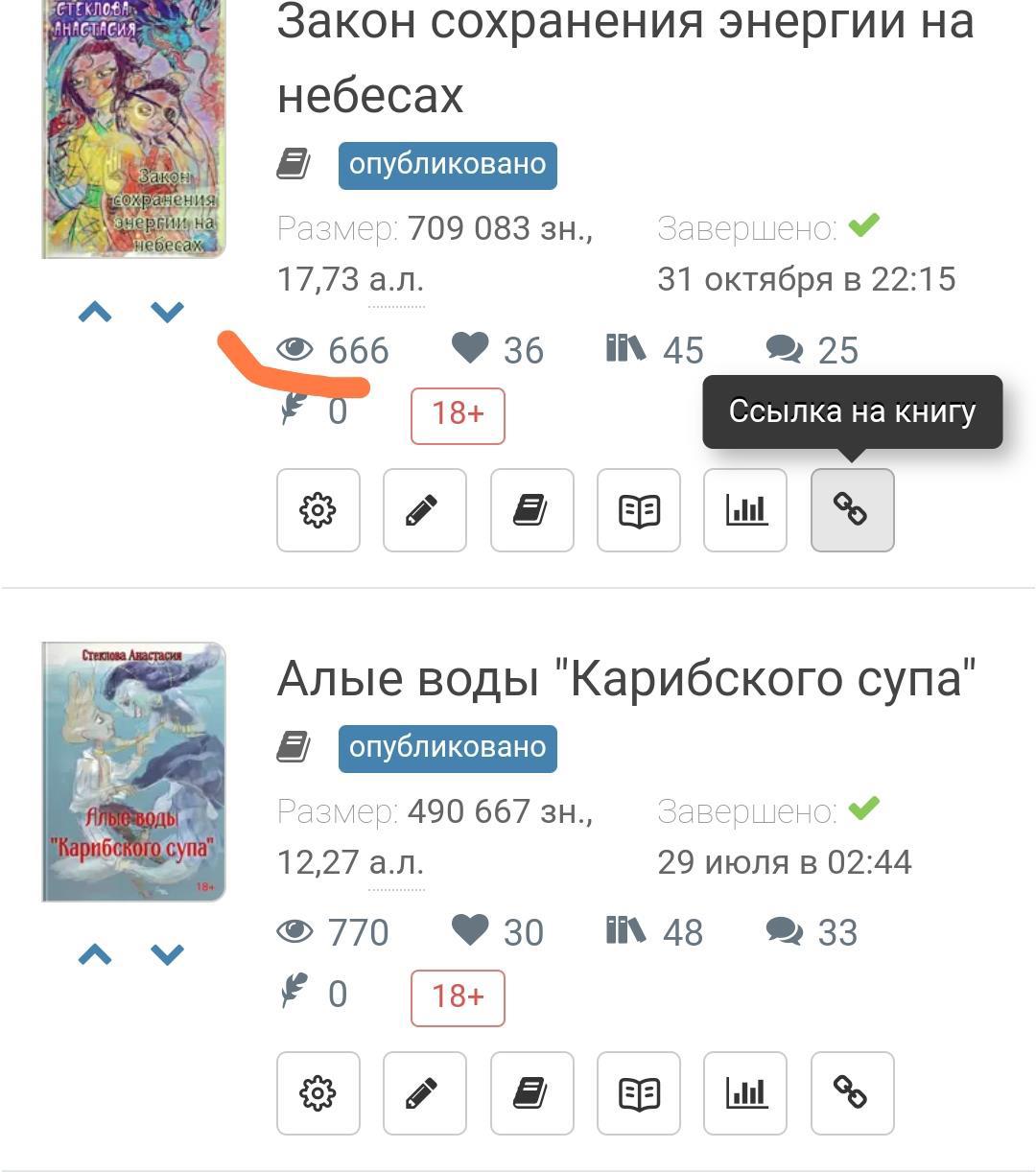
Task: Move "Алые воды Карибского супа" up the list
Action: coord(95,954)
